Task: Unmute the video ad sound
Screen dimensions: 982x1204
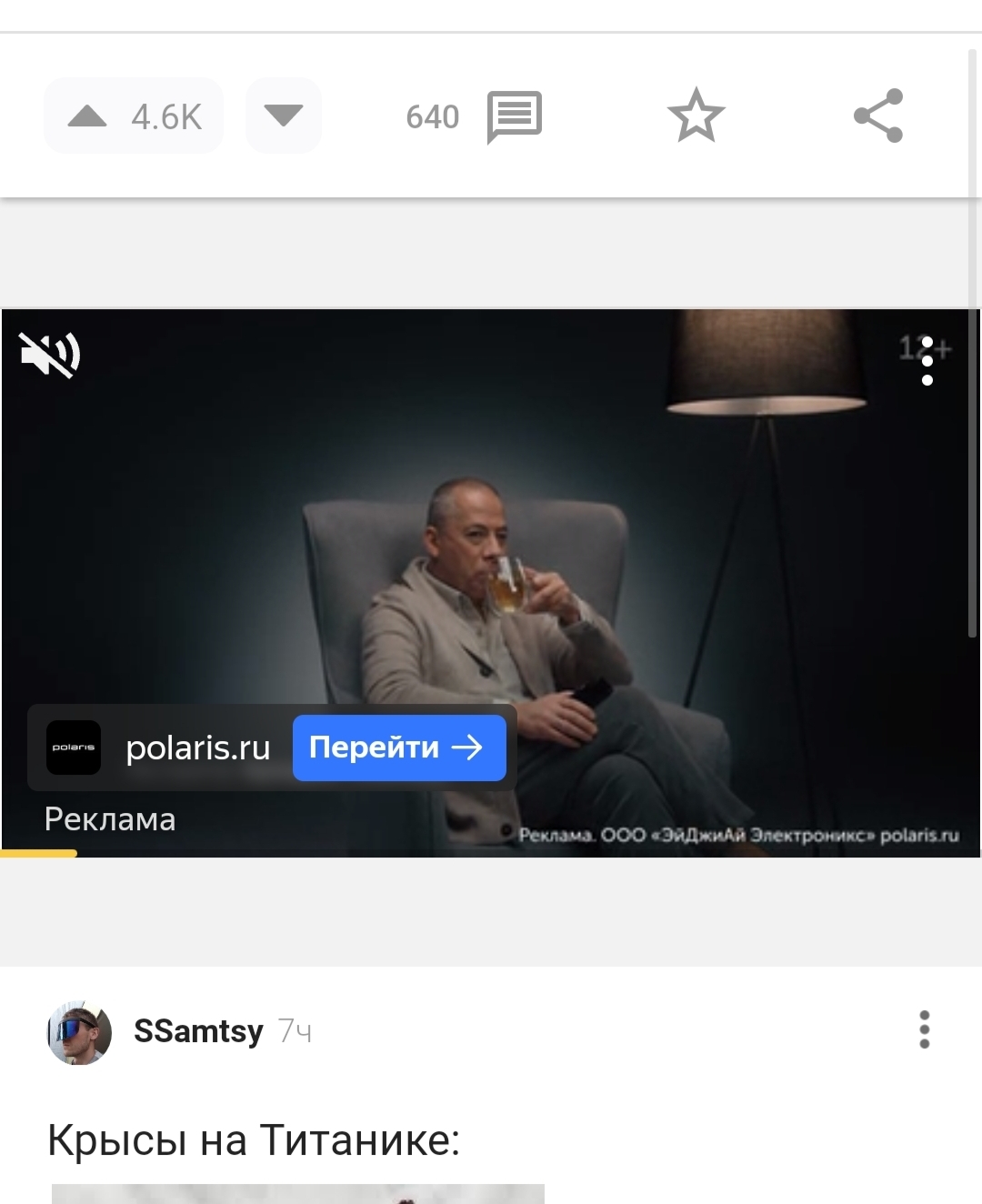Action: point(50,355)
